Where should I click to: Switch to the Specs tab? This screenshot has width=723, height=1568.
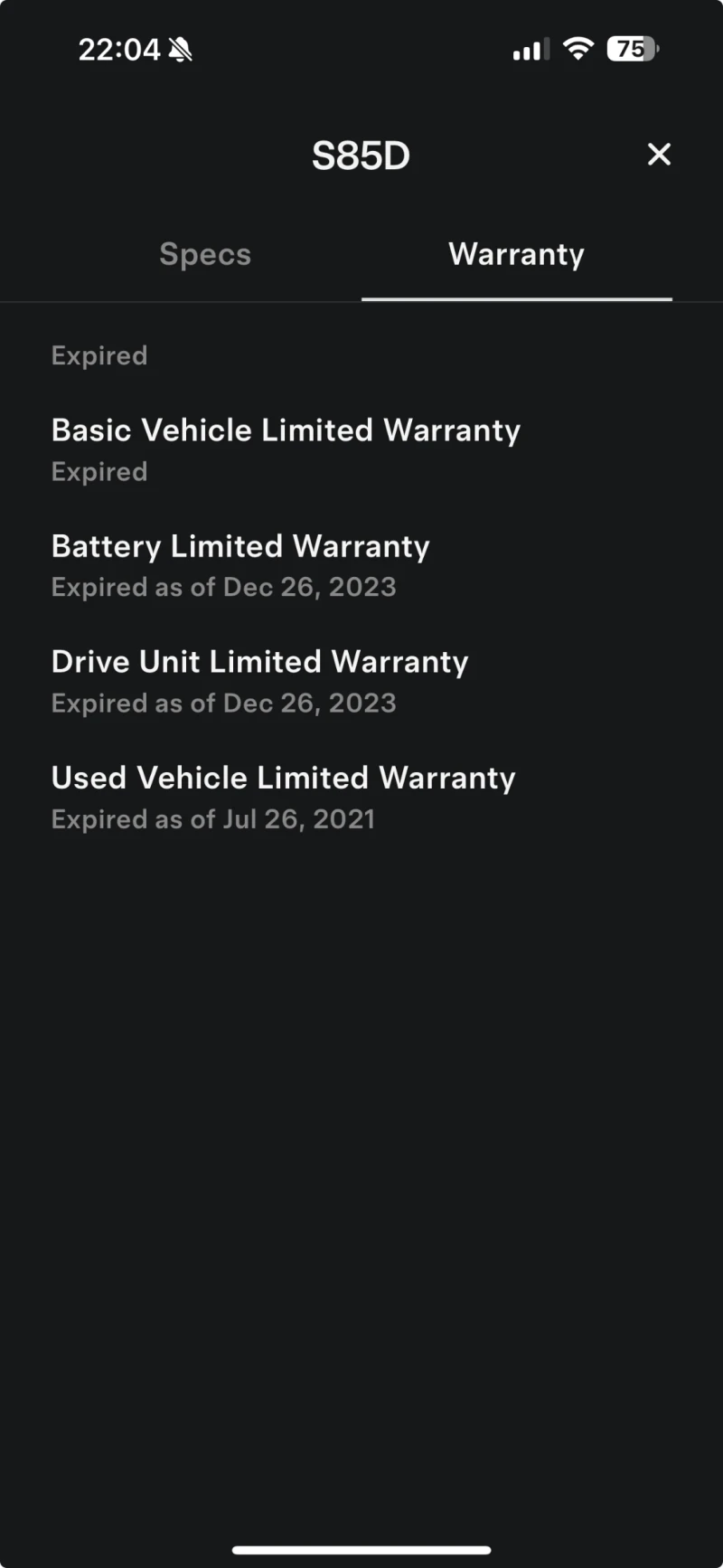point(205,254)
